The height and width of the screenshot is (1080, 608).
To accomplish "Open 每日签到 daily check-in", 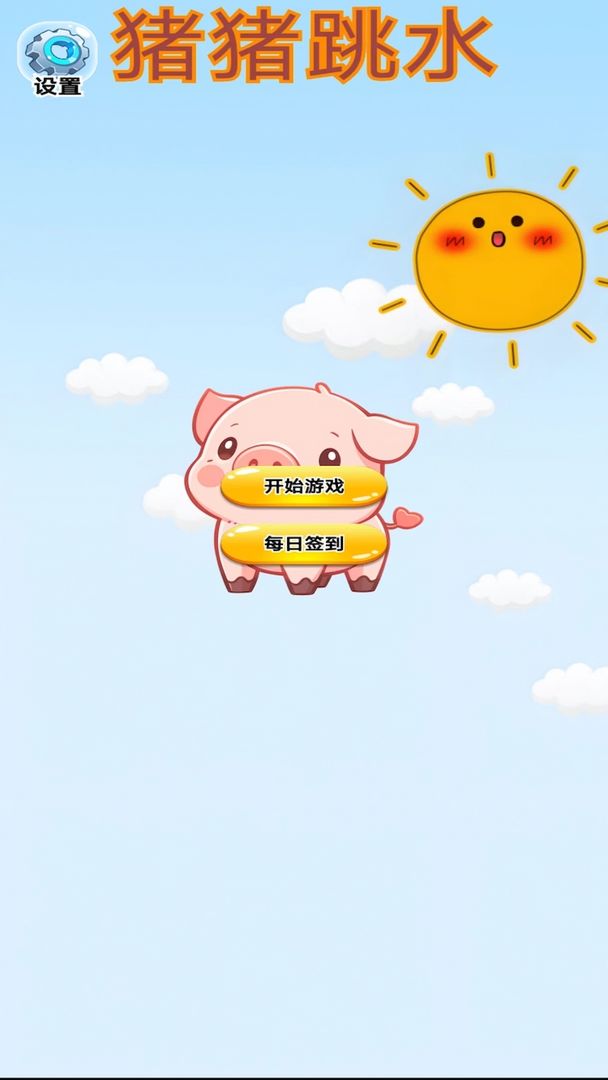I will 304,544.
